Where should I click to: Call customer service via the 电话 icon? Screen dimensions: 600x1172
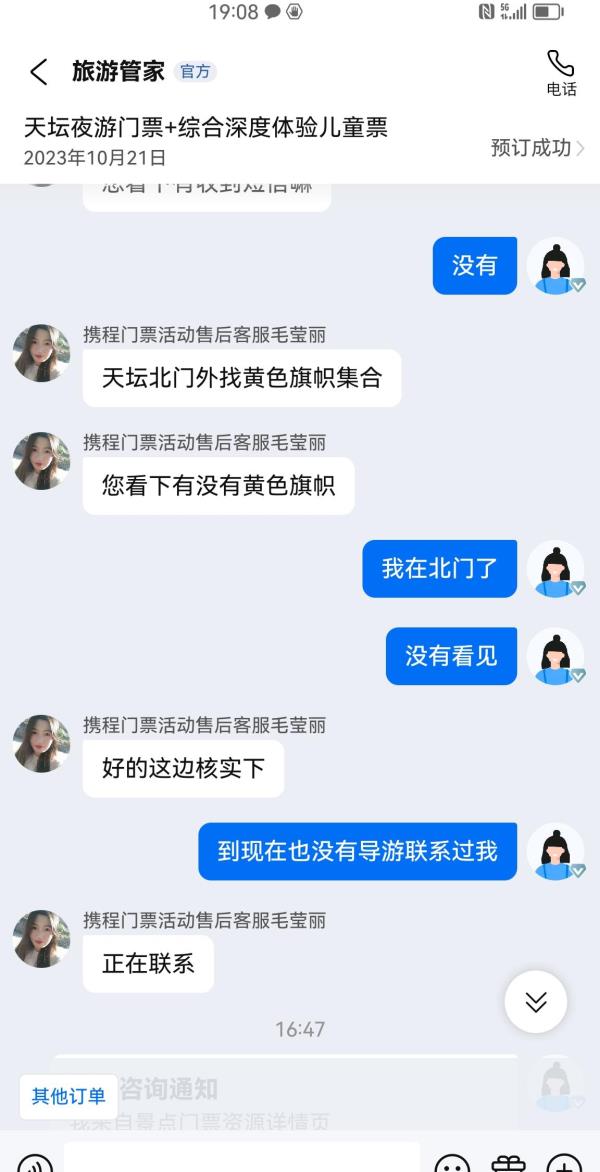[x=561, y=73]
